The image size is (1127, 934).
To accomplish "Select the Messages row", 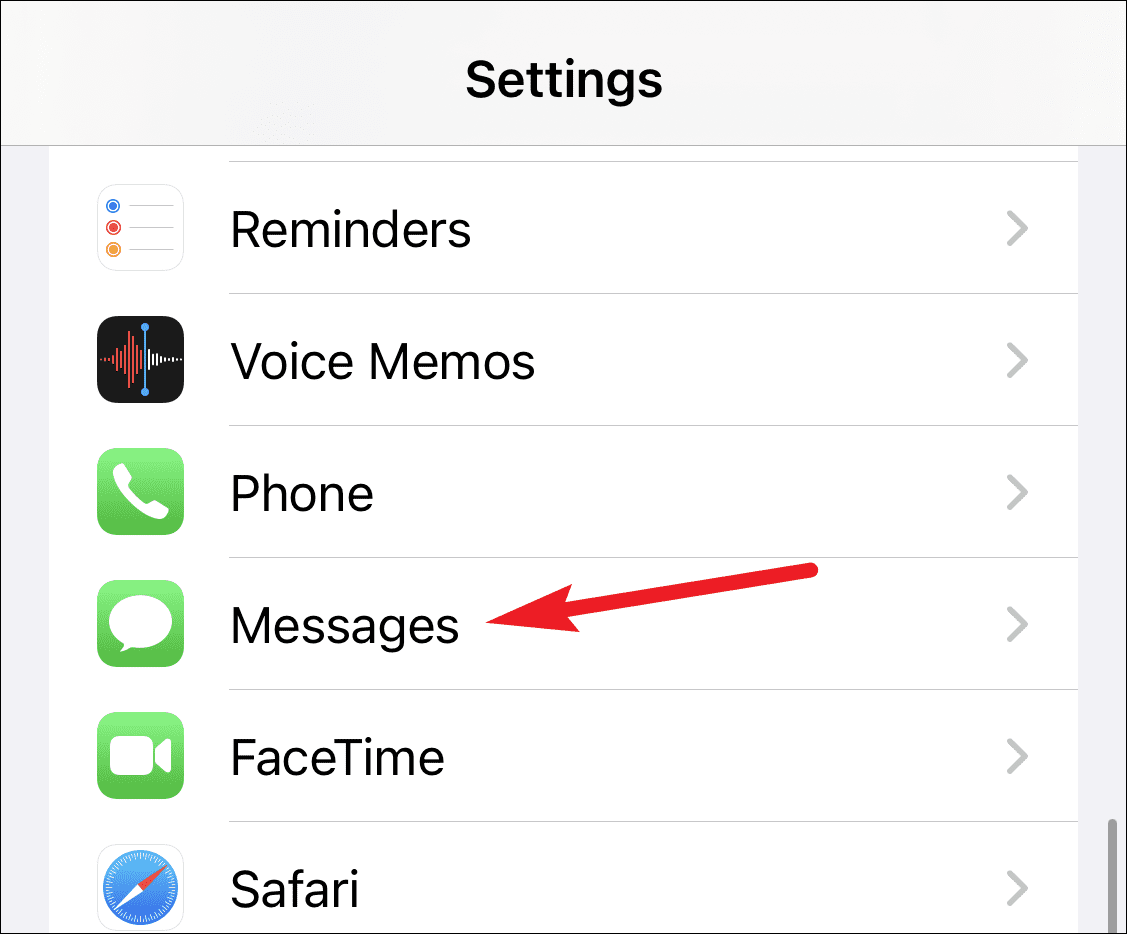I will click(344, 625).
